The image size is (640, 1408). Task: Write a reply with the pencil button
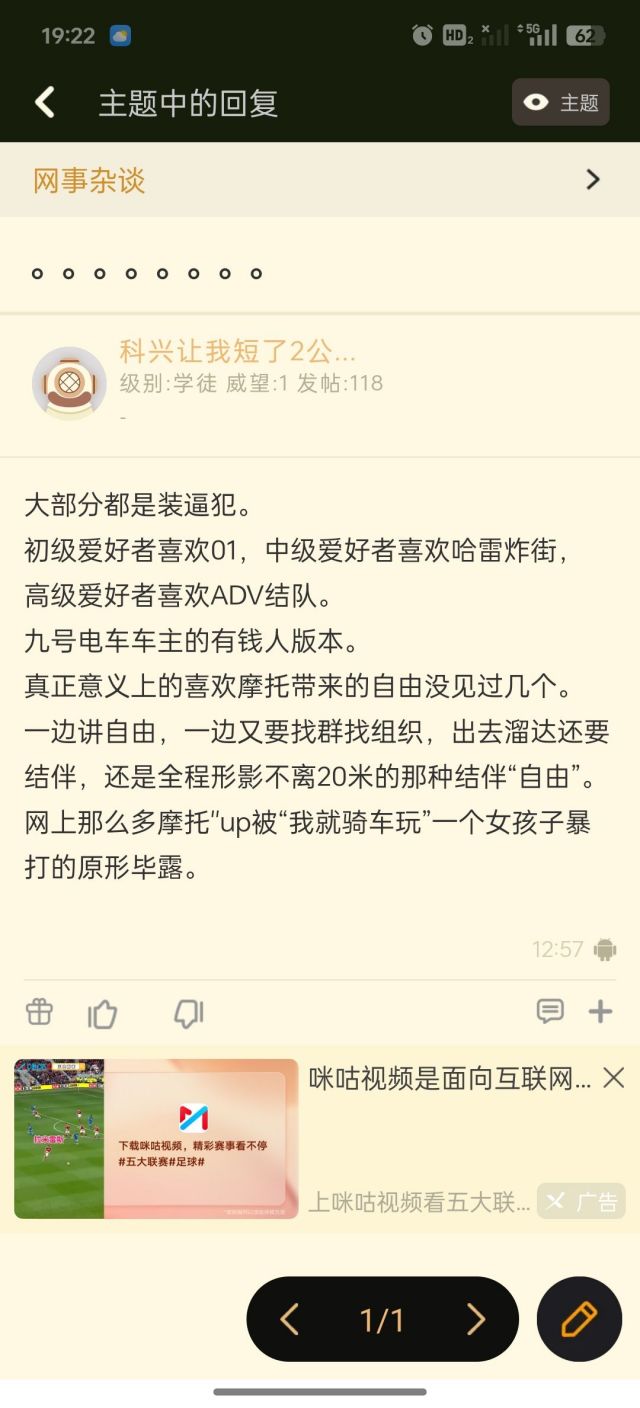[579, 1319]
